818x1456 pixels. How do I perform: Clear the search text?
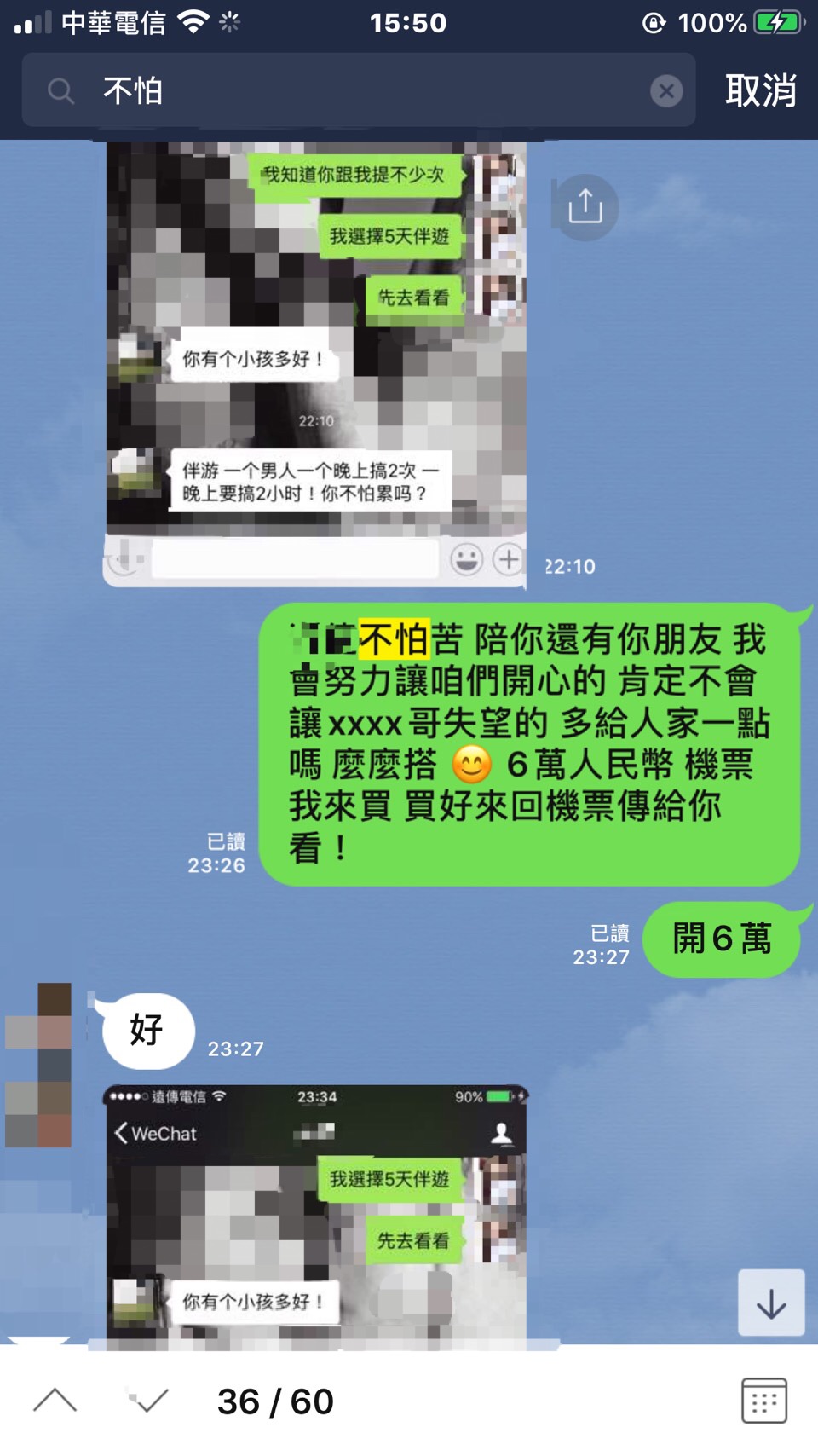666,91
